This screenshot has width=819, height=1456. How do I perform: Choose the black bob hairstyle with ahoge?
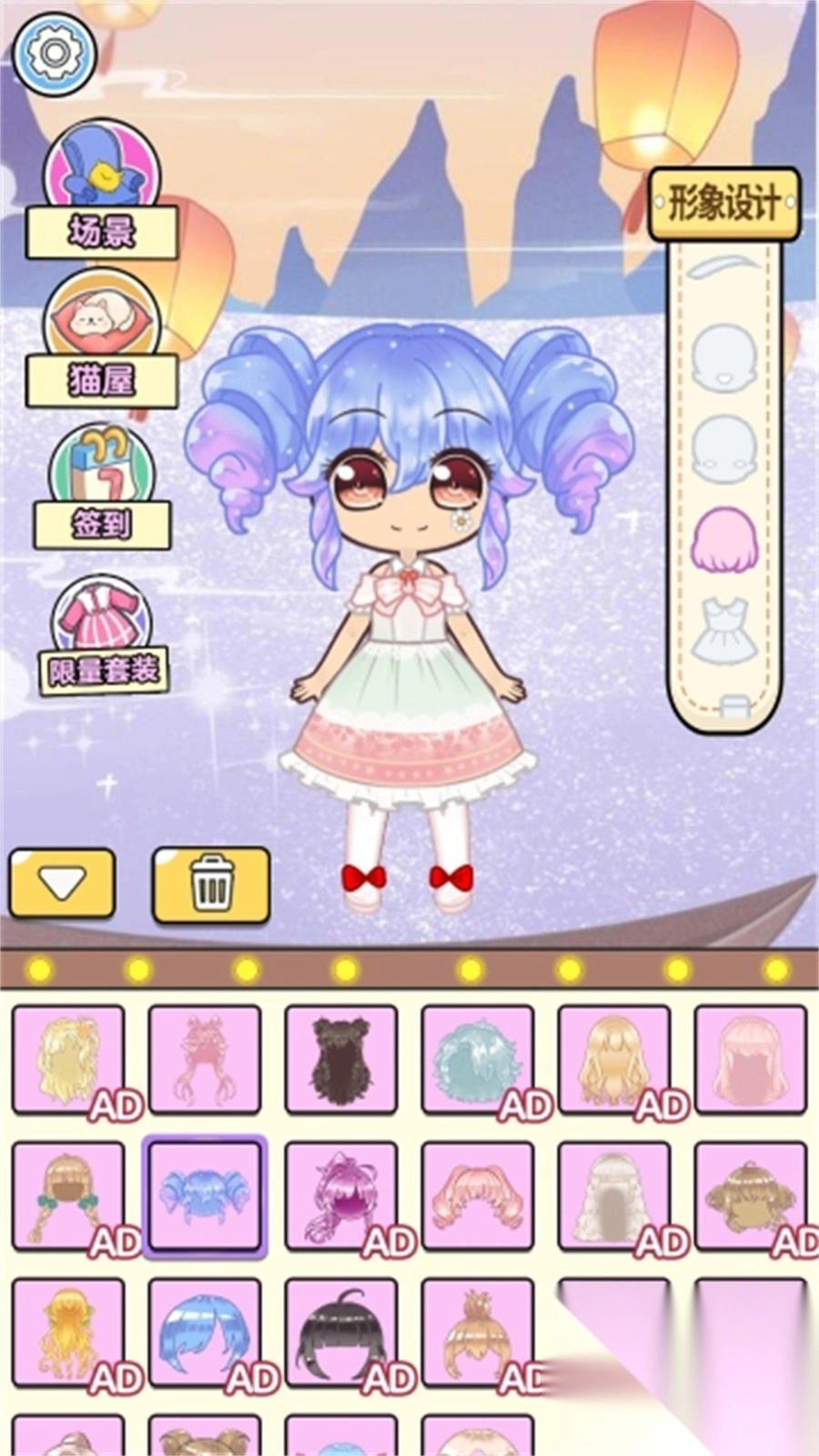point(339,1333)
